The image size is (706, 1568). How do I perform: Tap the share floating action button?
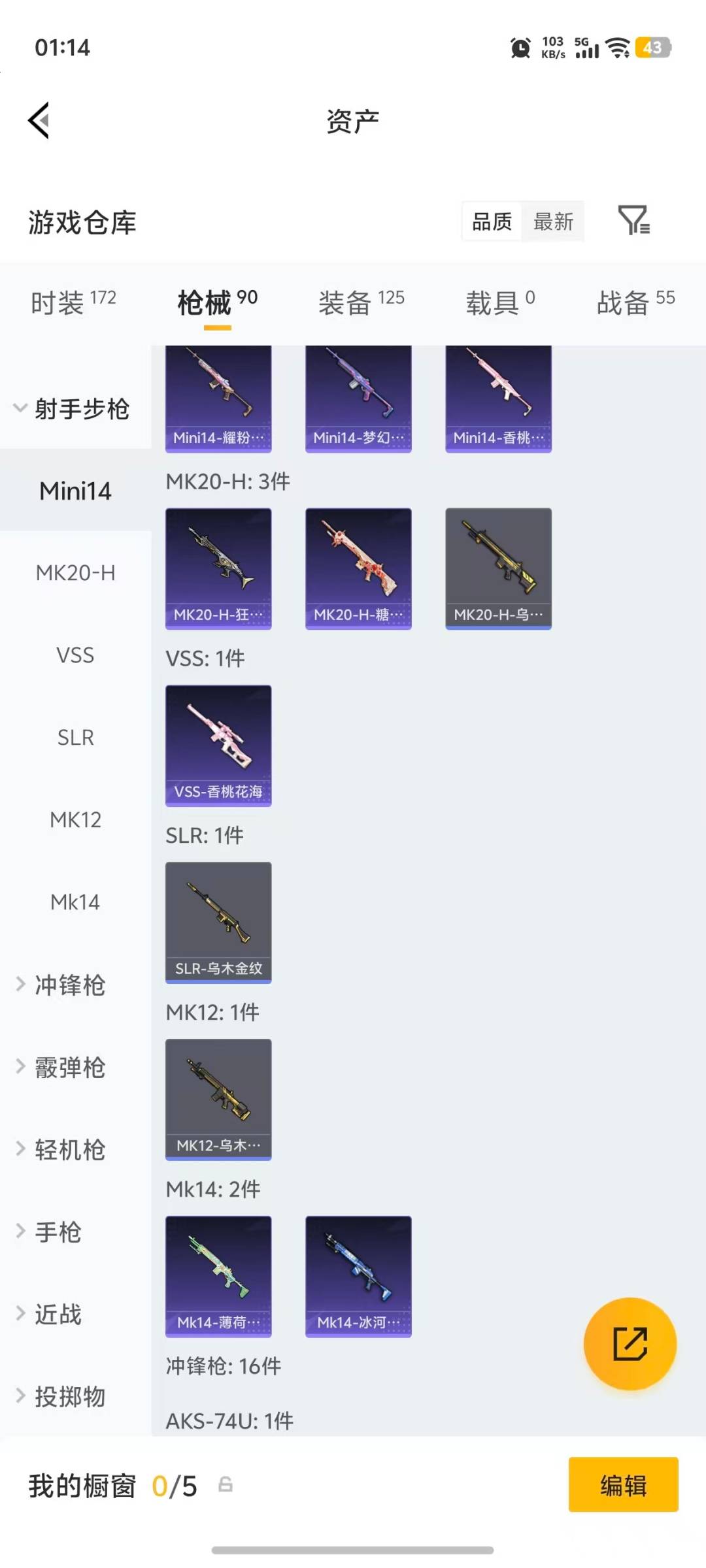630,1343
